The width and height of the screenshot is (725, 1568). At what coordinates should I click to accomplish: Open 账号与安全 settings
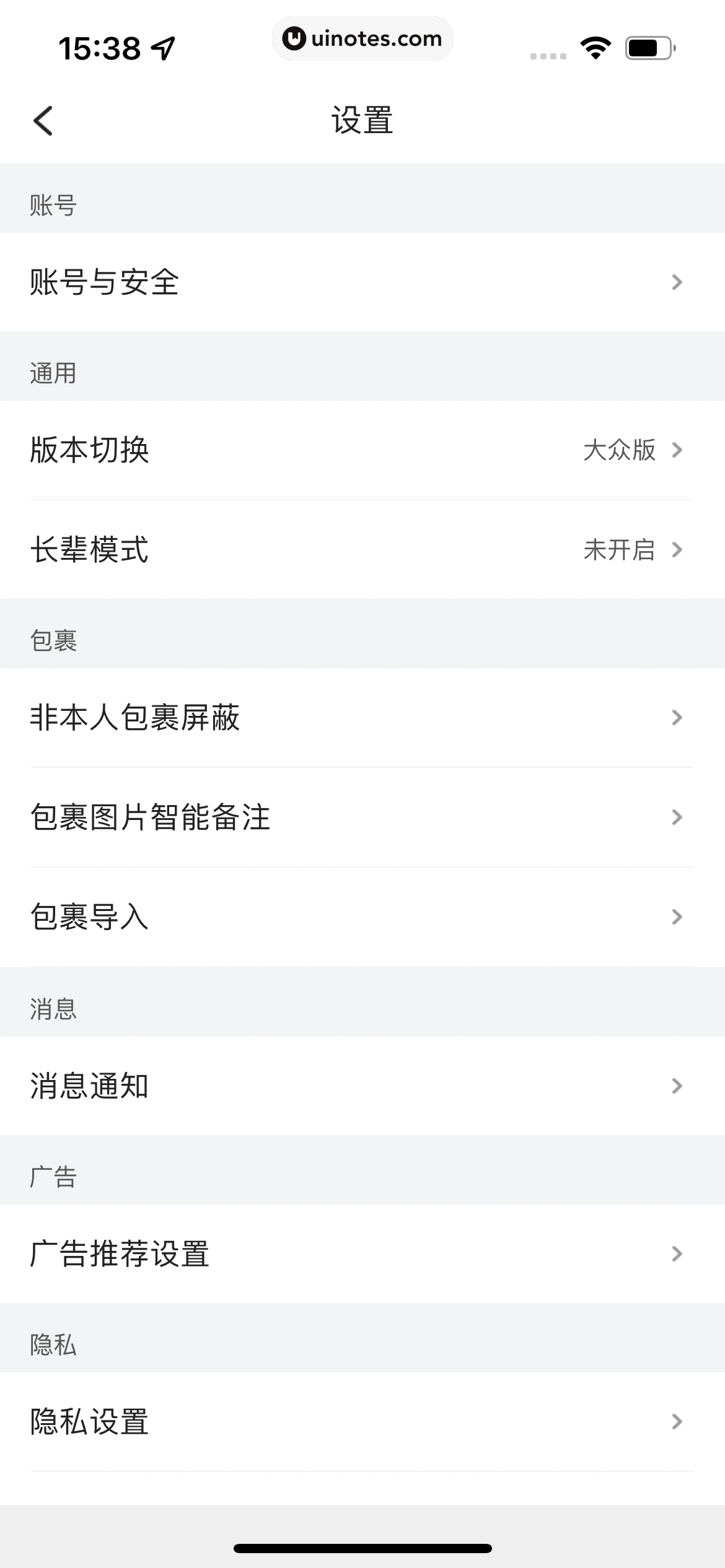tap(362, 282)
